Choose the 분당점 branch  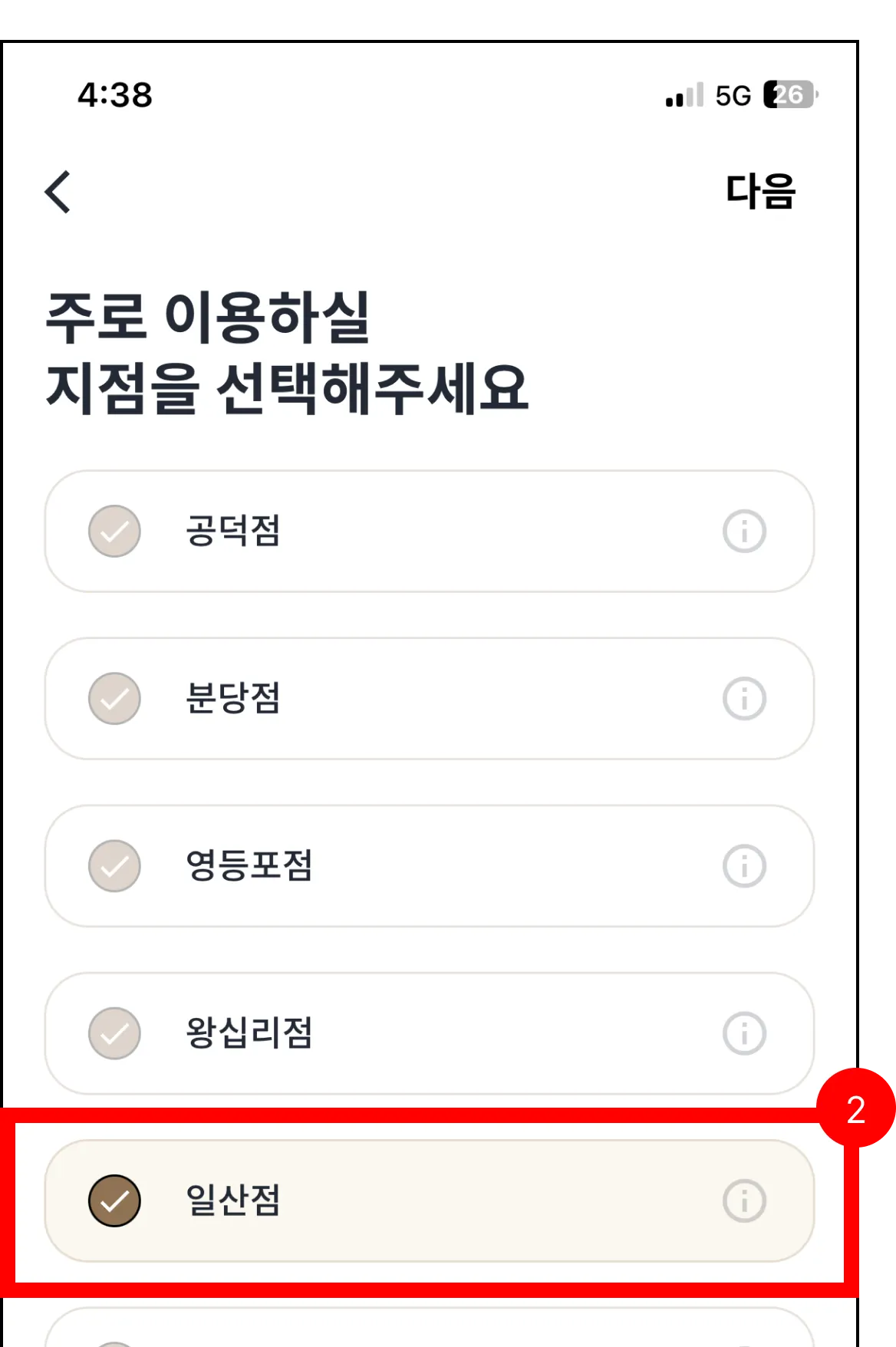click(x=233, y=698)
